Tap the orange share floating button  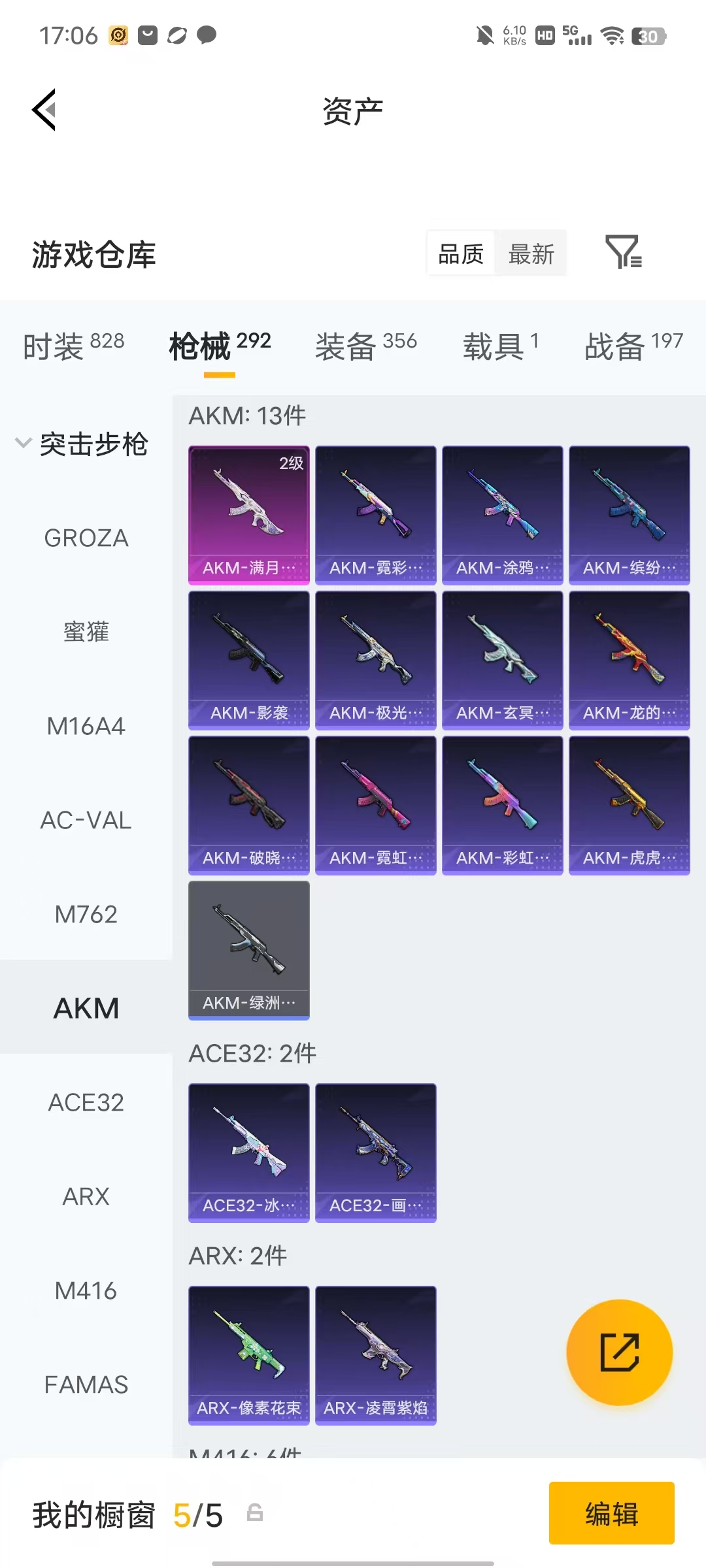620,1352
